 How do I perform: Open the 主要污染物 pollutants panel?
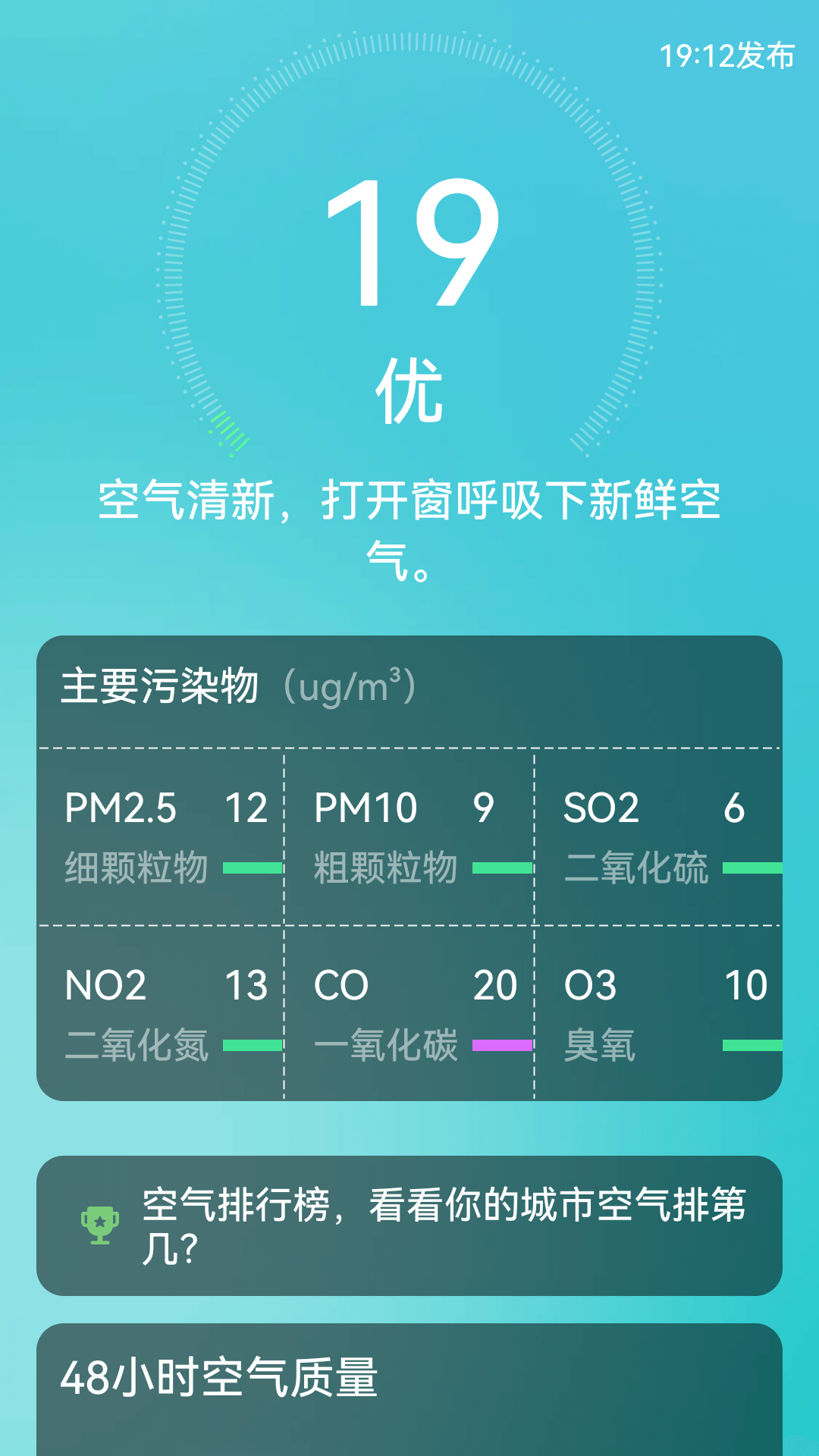pos(409,872)
